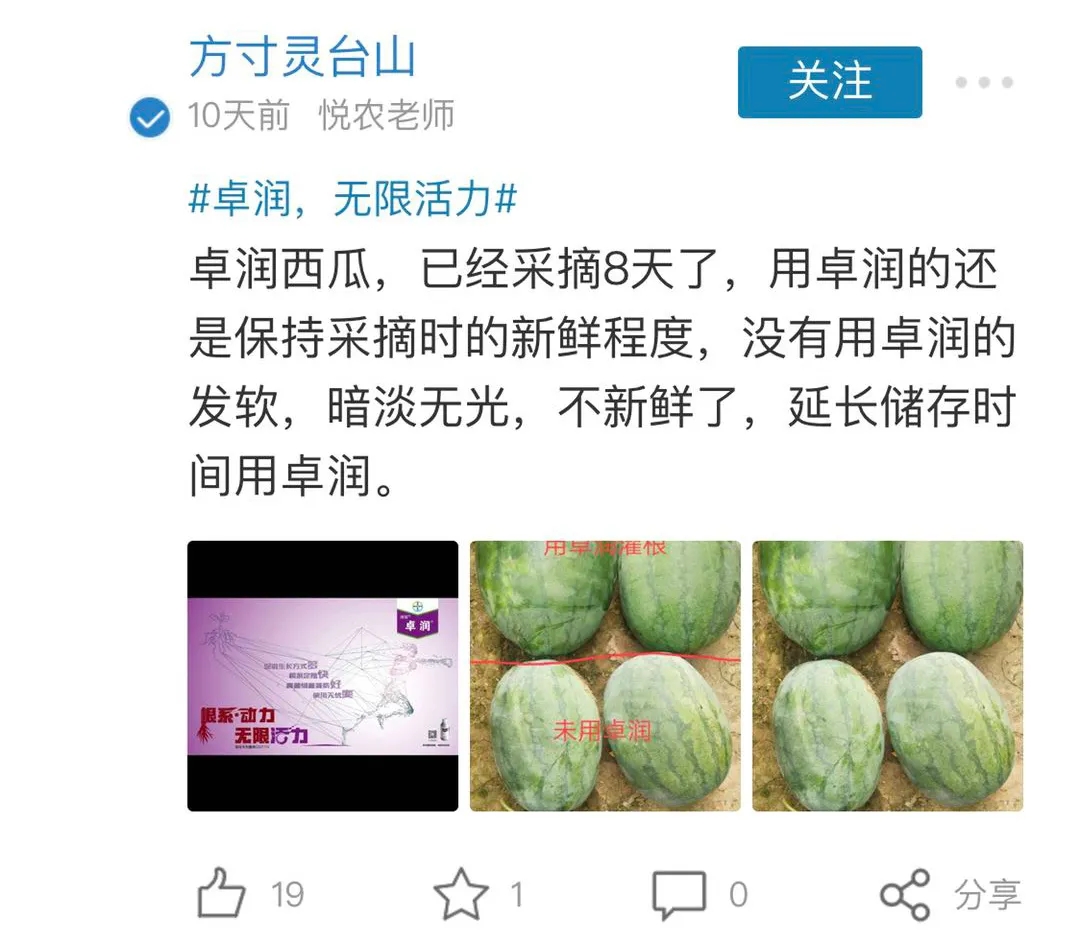This screenshot has width=1080, height=942.
Task: Open 方寸灵台山's profile
Action: coord(301,57)
